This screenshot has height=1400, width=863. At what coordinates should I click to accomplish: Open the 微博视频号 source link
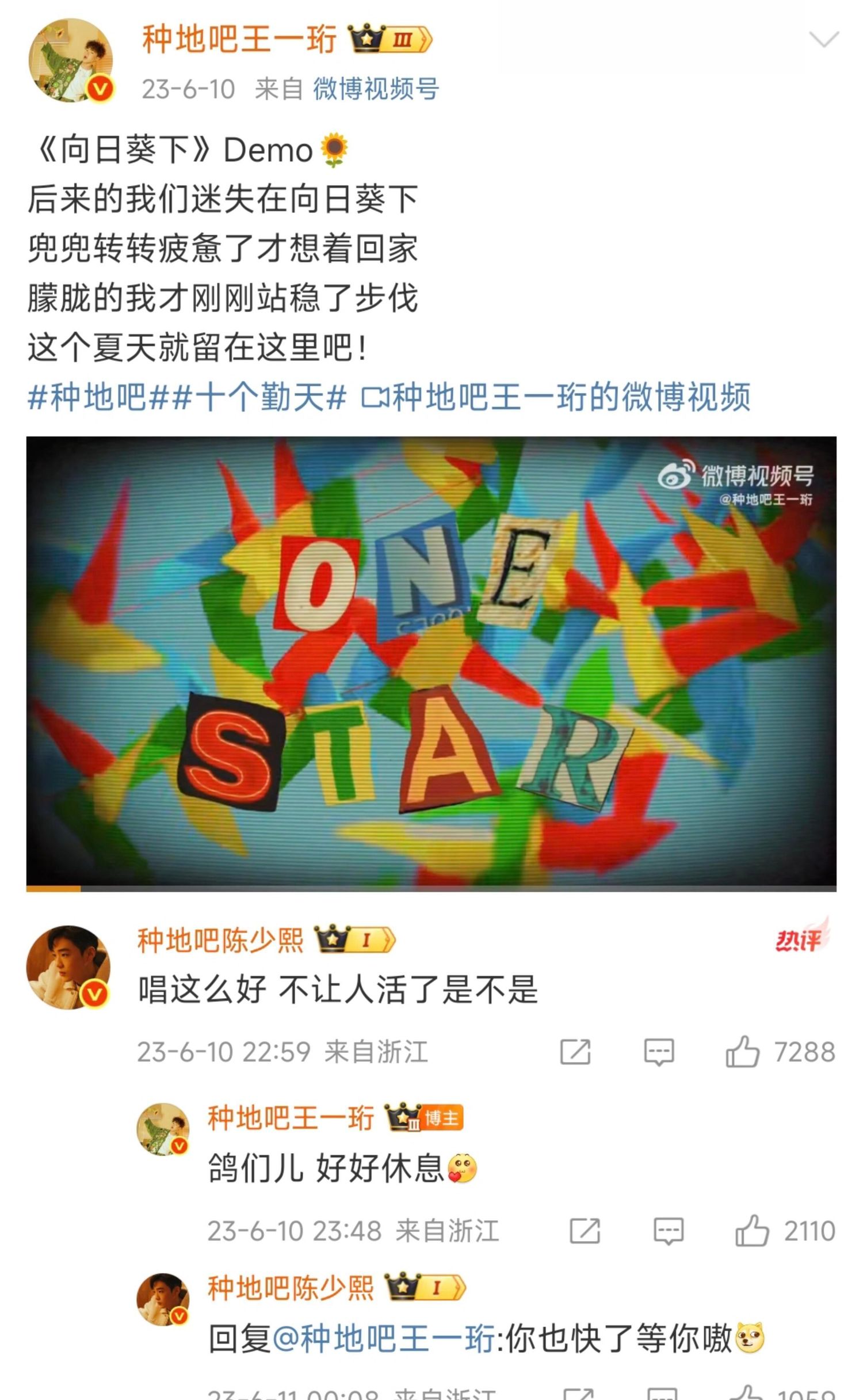(376, 89)
